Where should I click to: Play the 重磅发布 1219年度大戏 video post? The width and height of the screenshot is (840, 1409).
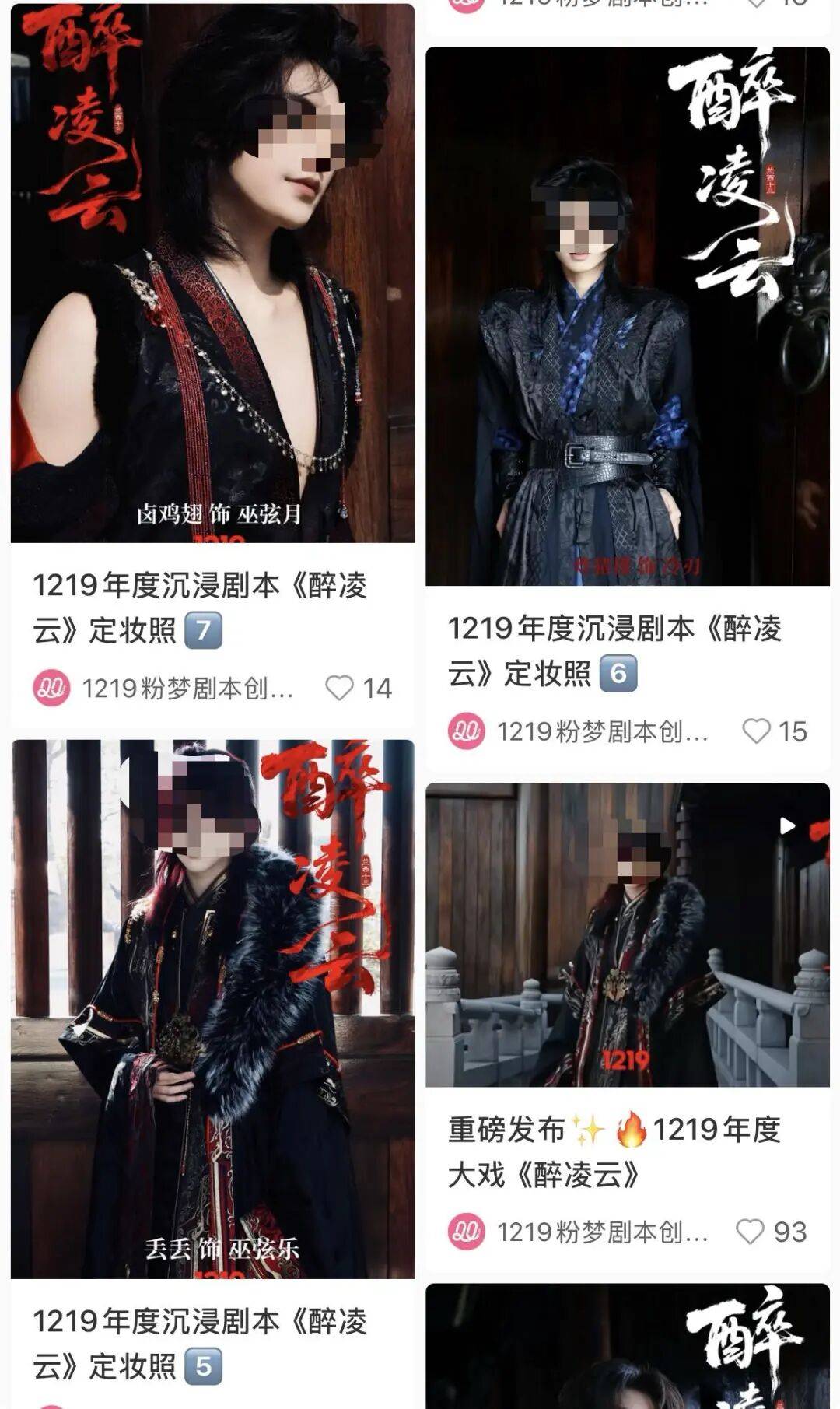point(627,934)
